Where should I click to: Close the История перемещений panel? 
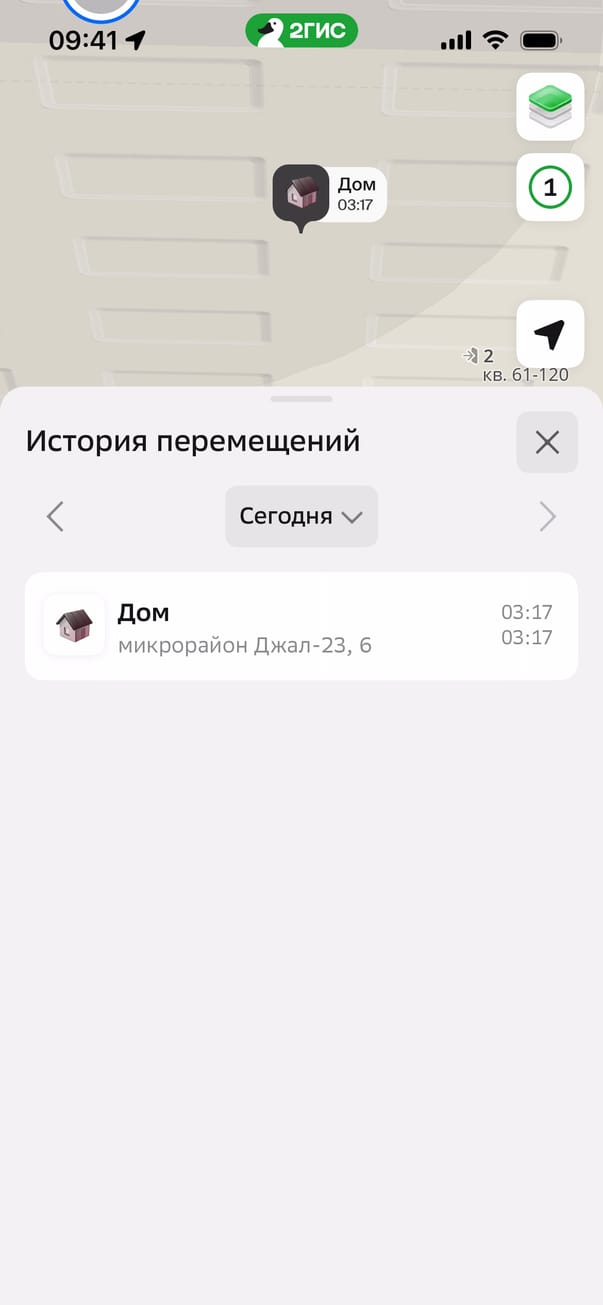click(547, 442)
